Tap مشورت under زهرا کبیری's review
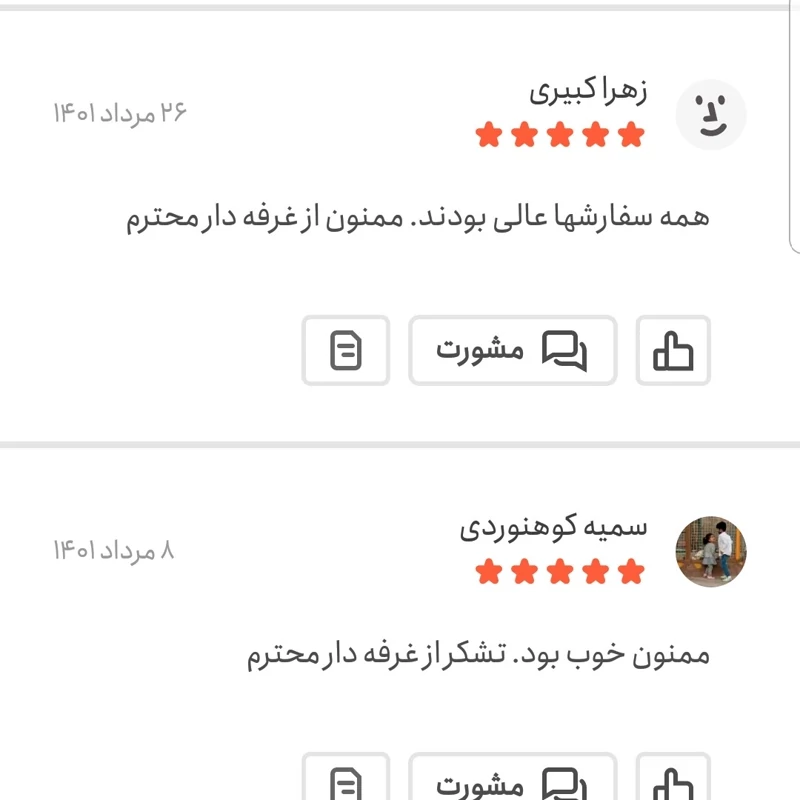Screen dimensions: 800x800 pos(512,350)
